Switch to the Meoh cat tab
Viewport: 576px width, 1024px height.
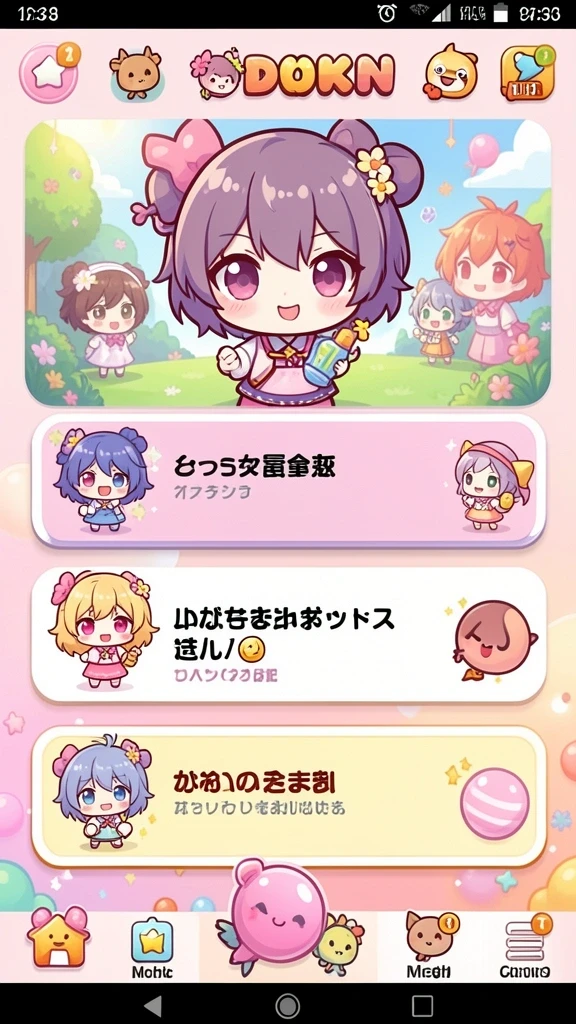pyautogui.click(x=429, y=946)
